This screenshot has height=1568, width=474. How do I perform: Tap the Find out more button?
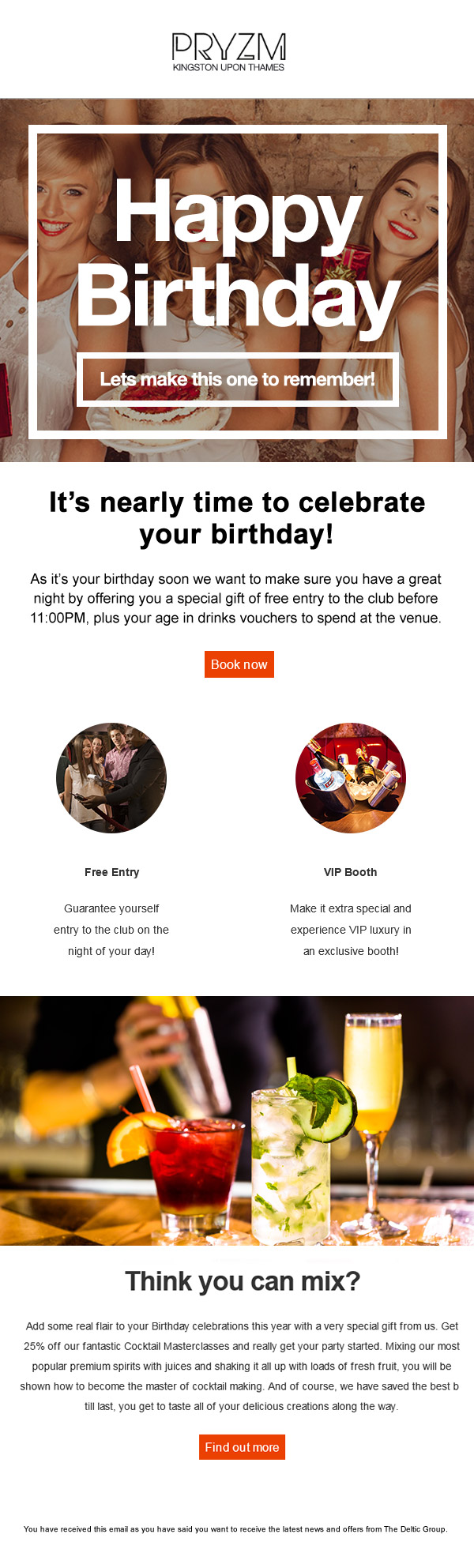tap(242, 1447)
